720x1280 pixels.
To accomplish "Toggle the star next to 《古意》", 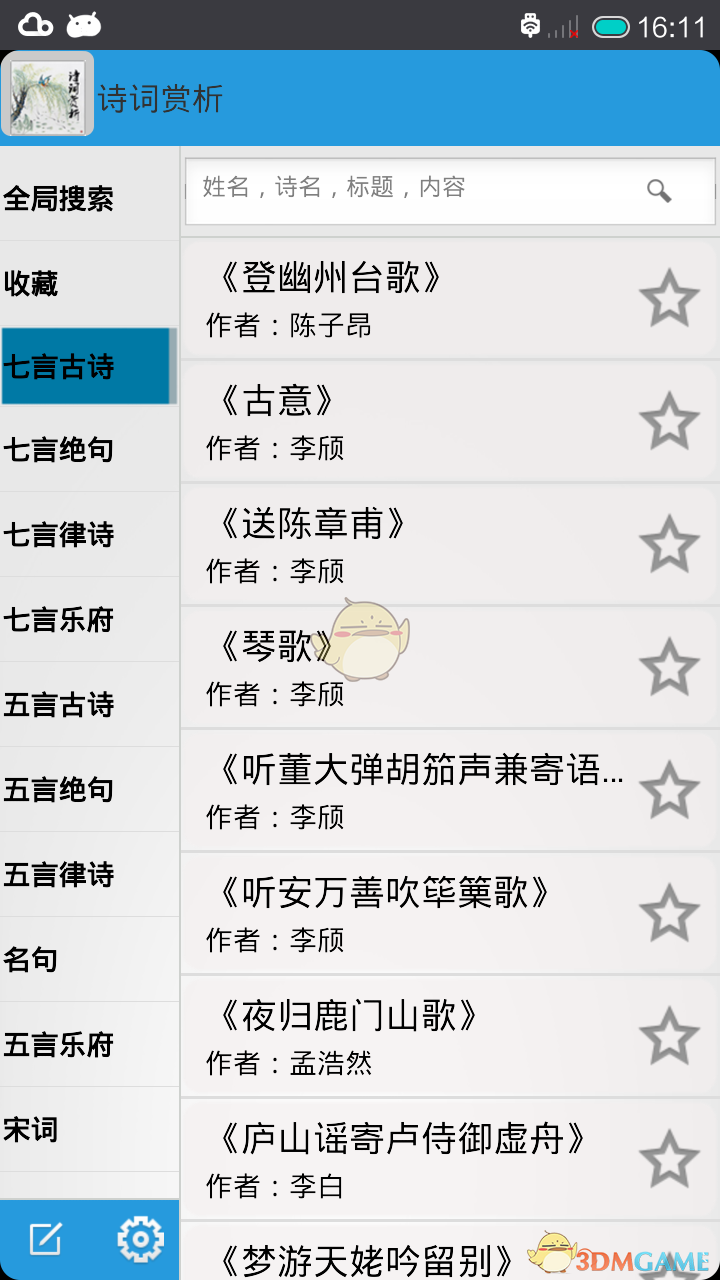I will (668, 421).
